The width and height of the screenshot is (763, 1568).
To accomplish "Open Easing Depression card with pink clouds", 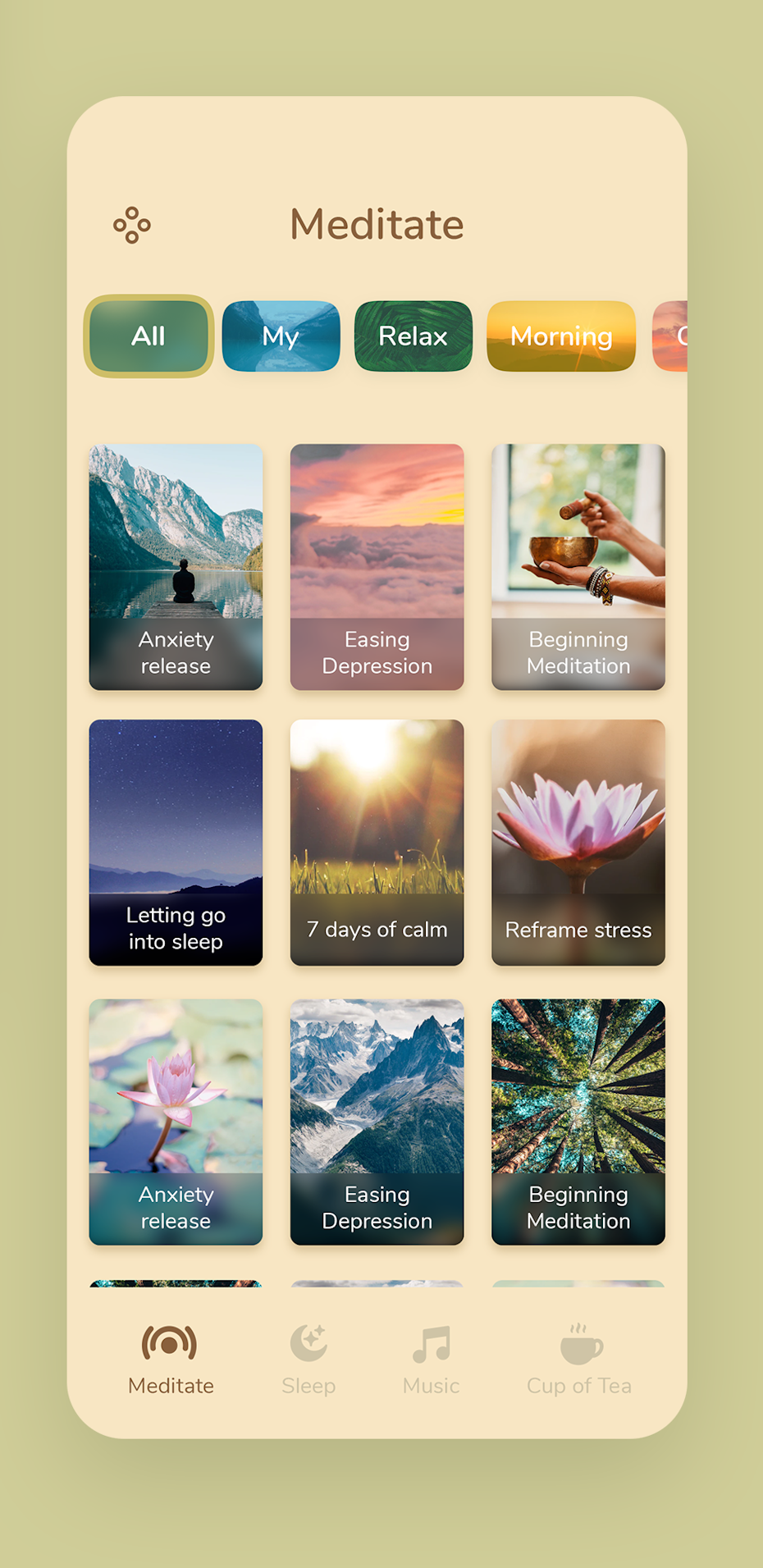I will [377, 567].
